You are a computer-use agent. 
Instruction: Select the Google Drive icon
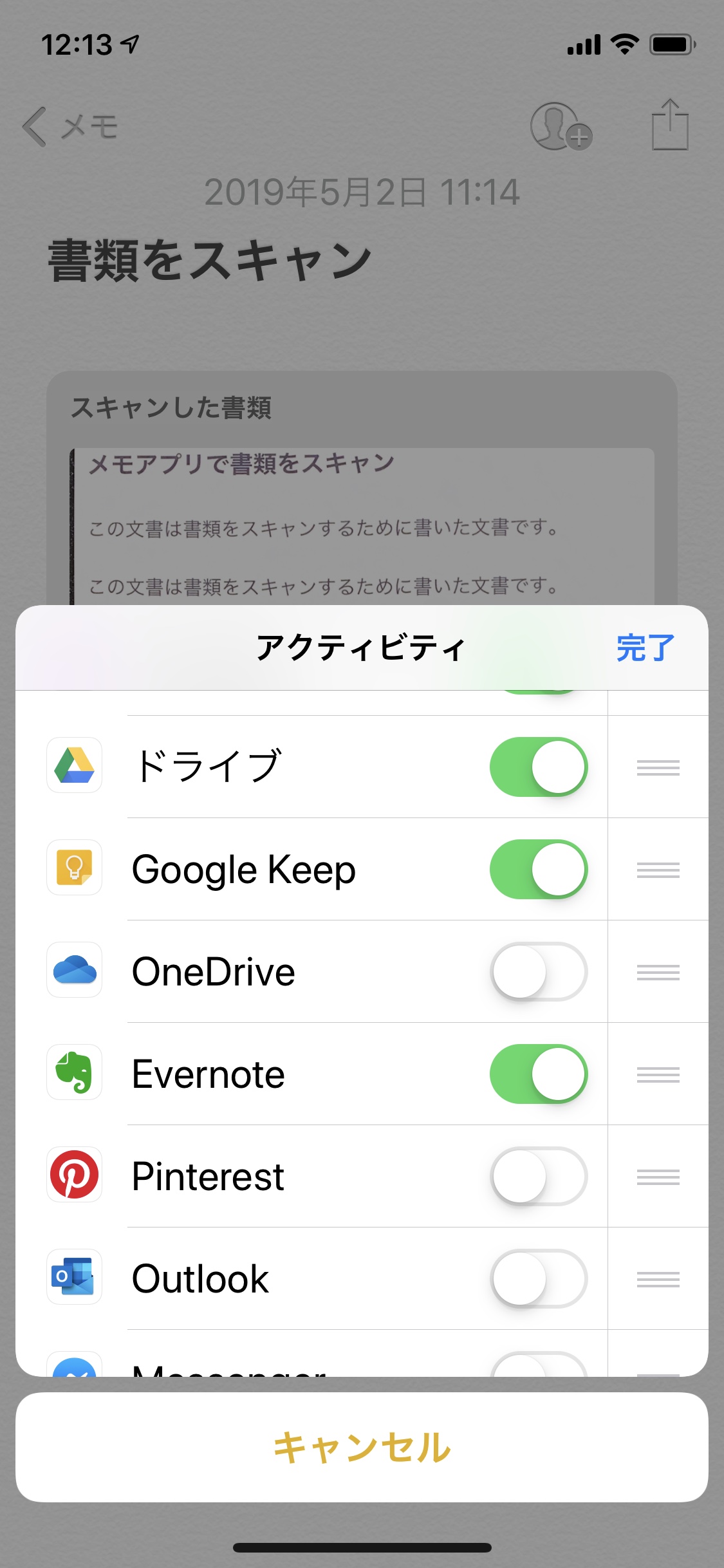tap(73, 767)
